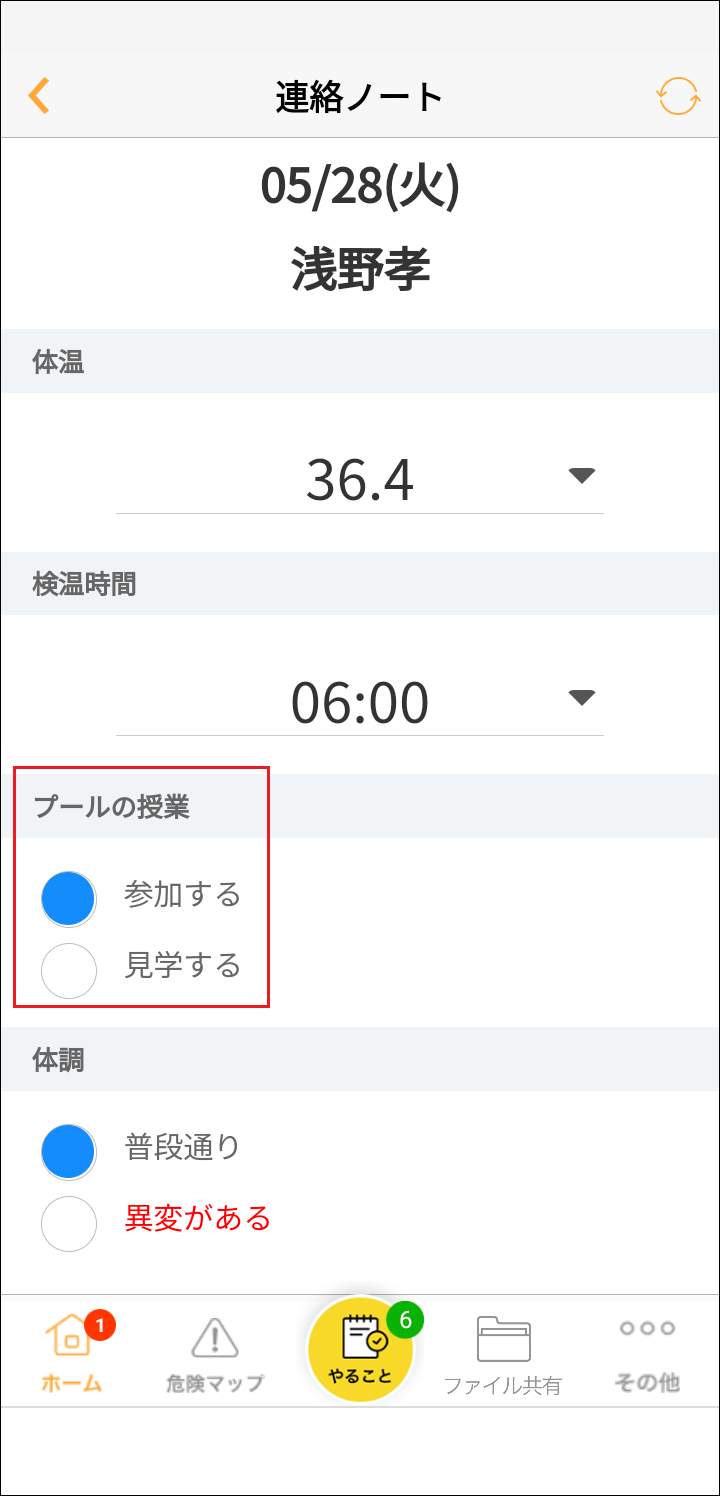Open the 体温 dropdown showing 36.4
Screen dimensions: 720x1496
click(x=360, y=479)
